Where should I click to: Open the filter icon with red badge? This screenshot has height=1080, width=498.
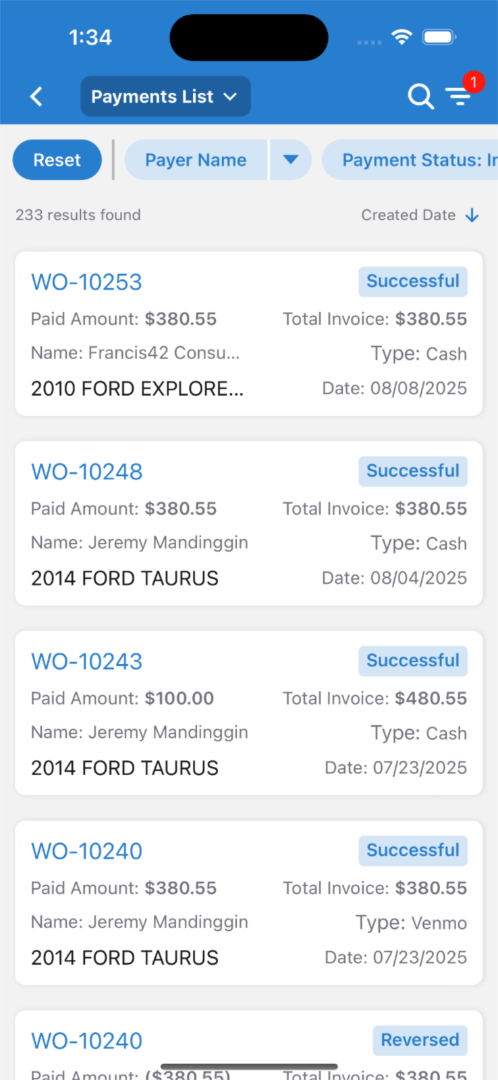tap(459, 95)
